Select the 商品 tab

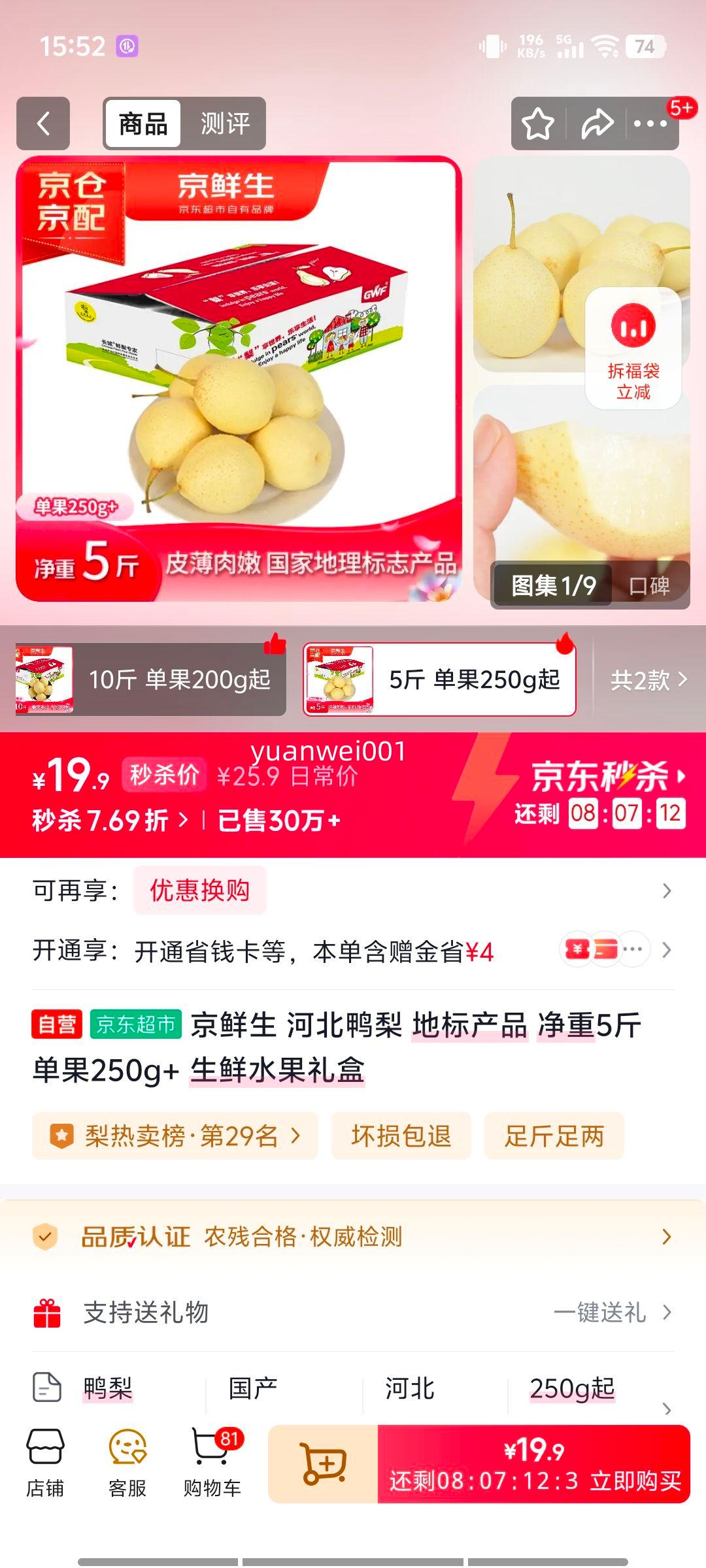tap(144, 123)
